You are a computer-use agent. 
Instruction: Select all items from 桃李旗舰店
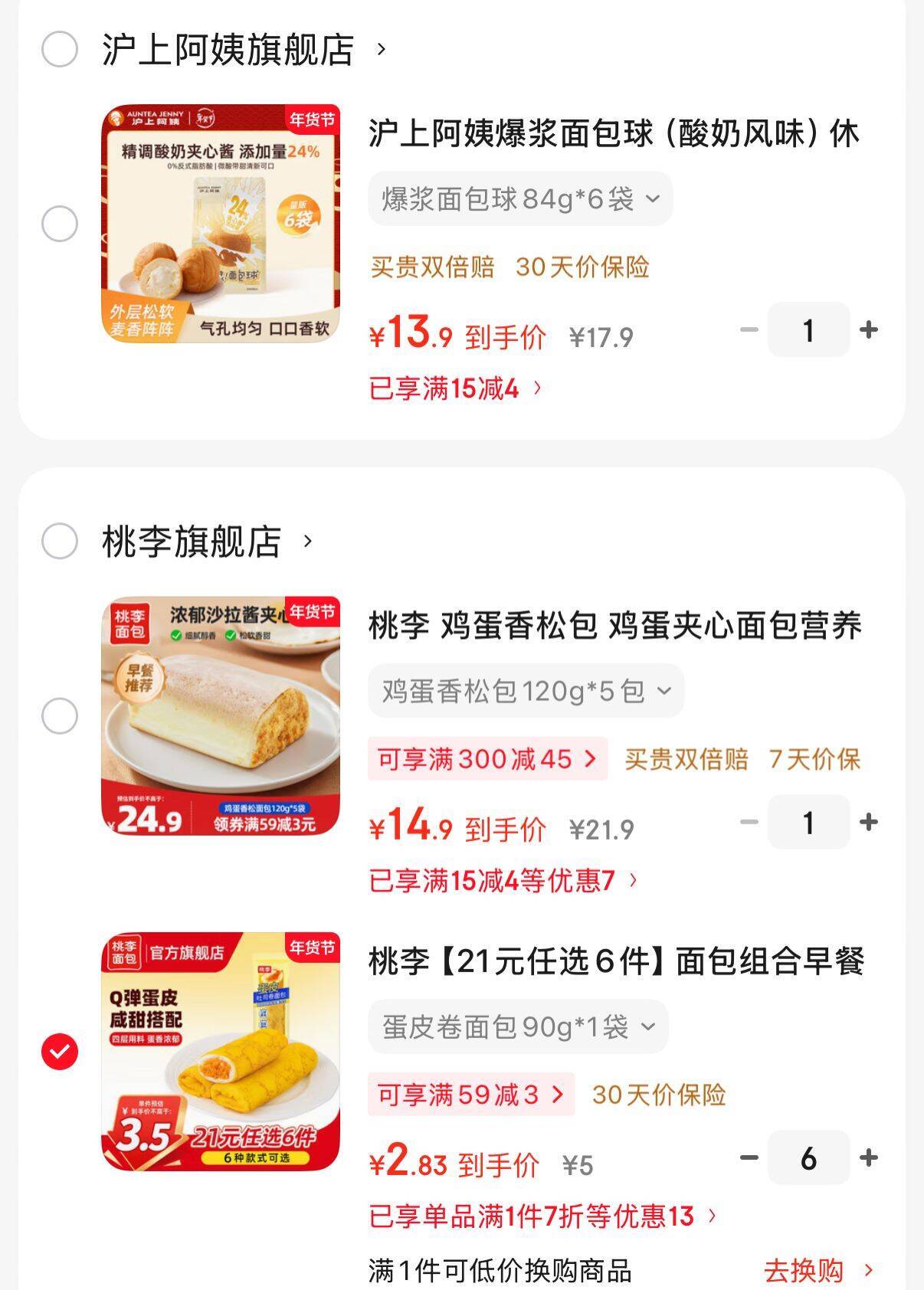click(60, 542)
